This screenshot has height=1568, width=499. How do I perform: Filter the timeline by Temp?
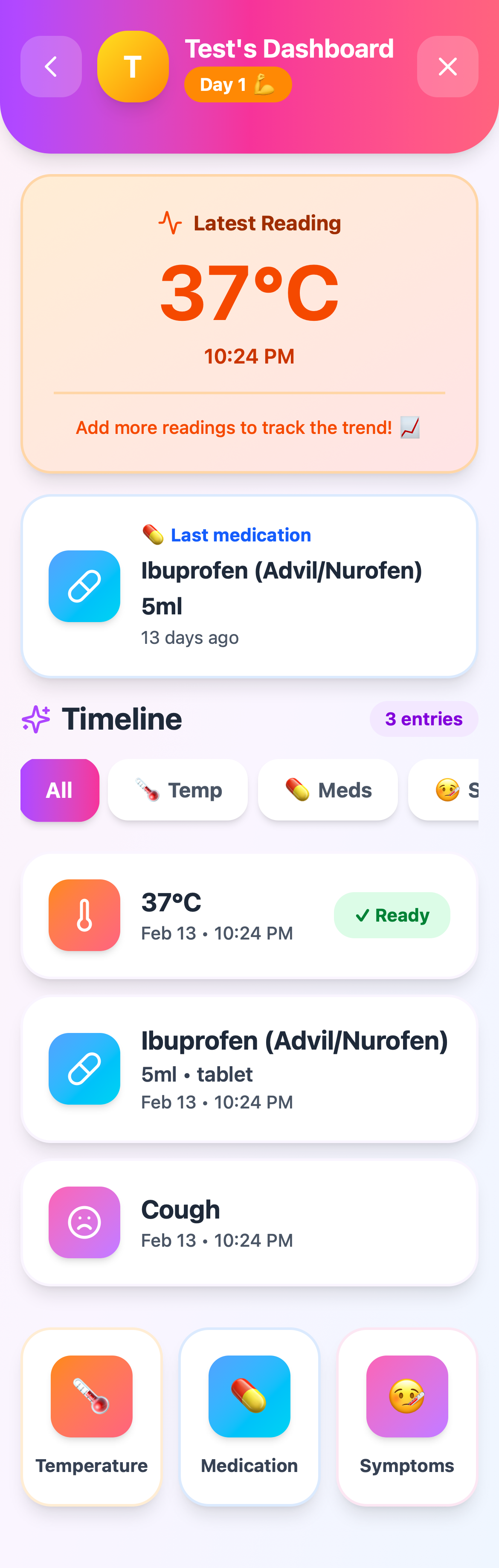coord(178,790)
